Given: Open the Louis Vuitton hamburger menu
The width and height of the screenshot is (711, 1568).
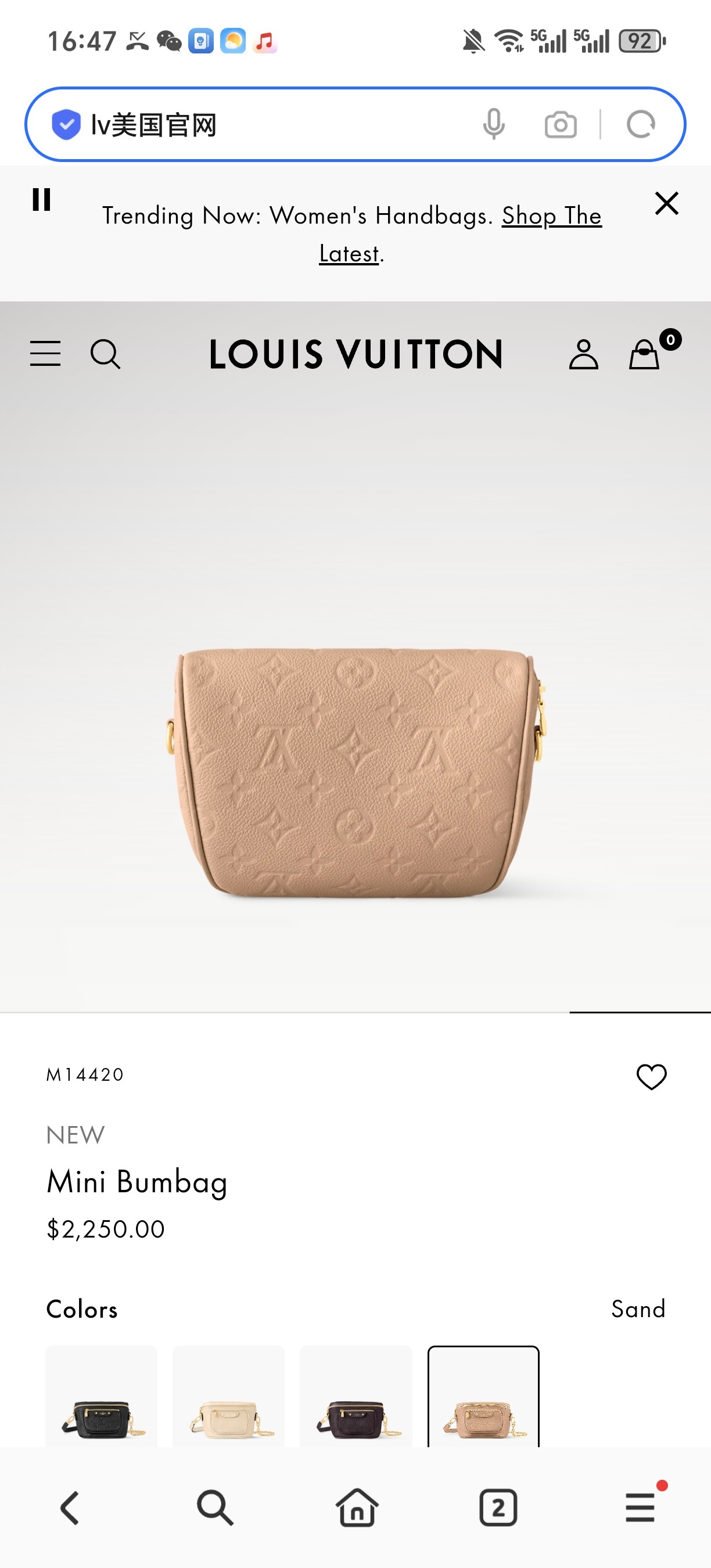Looking at the screenshot, I should pyautogui.click(x=46, y=354).
